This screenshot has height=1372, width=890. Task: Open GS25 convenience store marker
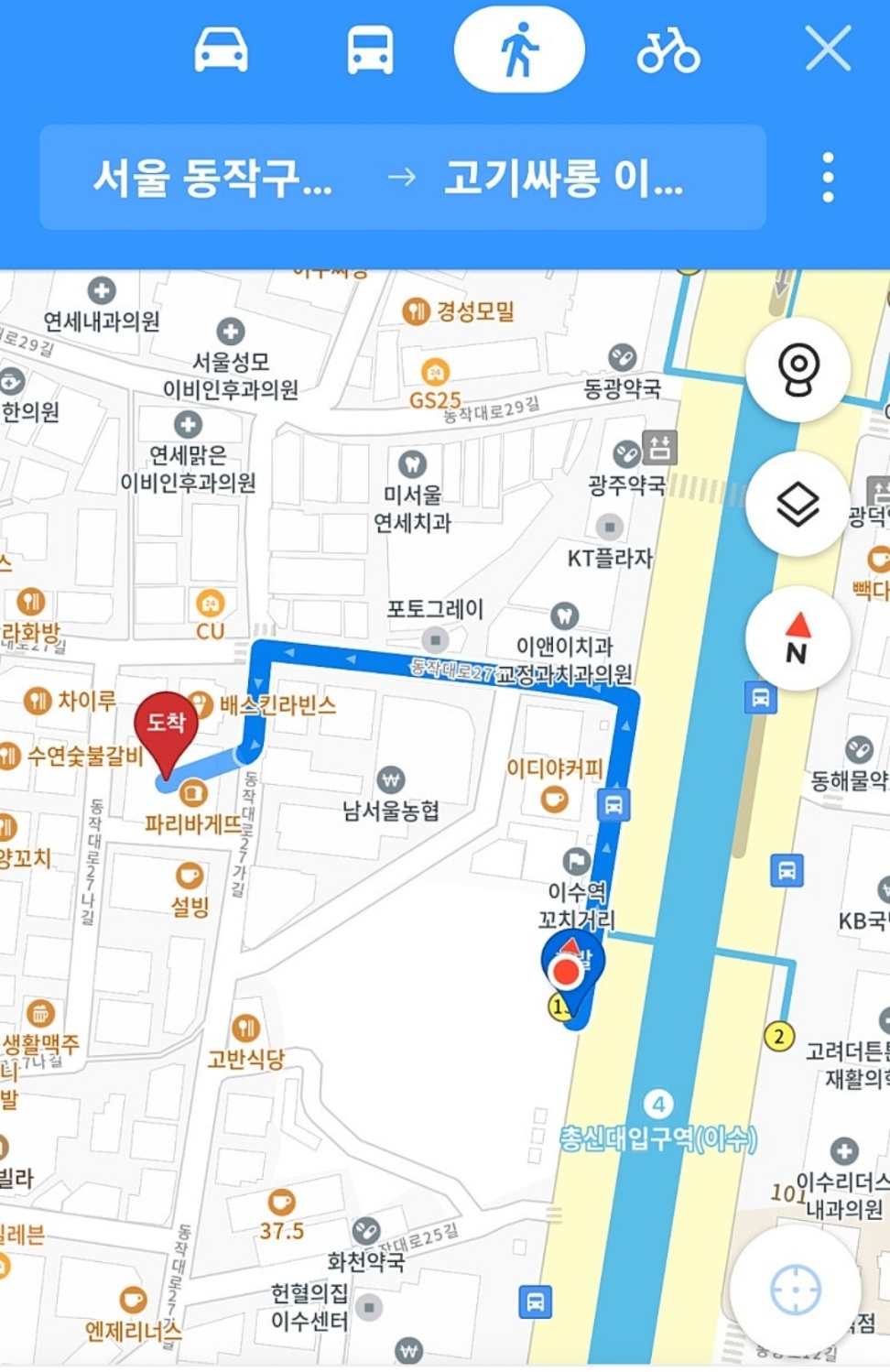pos(435,373)
